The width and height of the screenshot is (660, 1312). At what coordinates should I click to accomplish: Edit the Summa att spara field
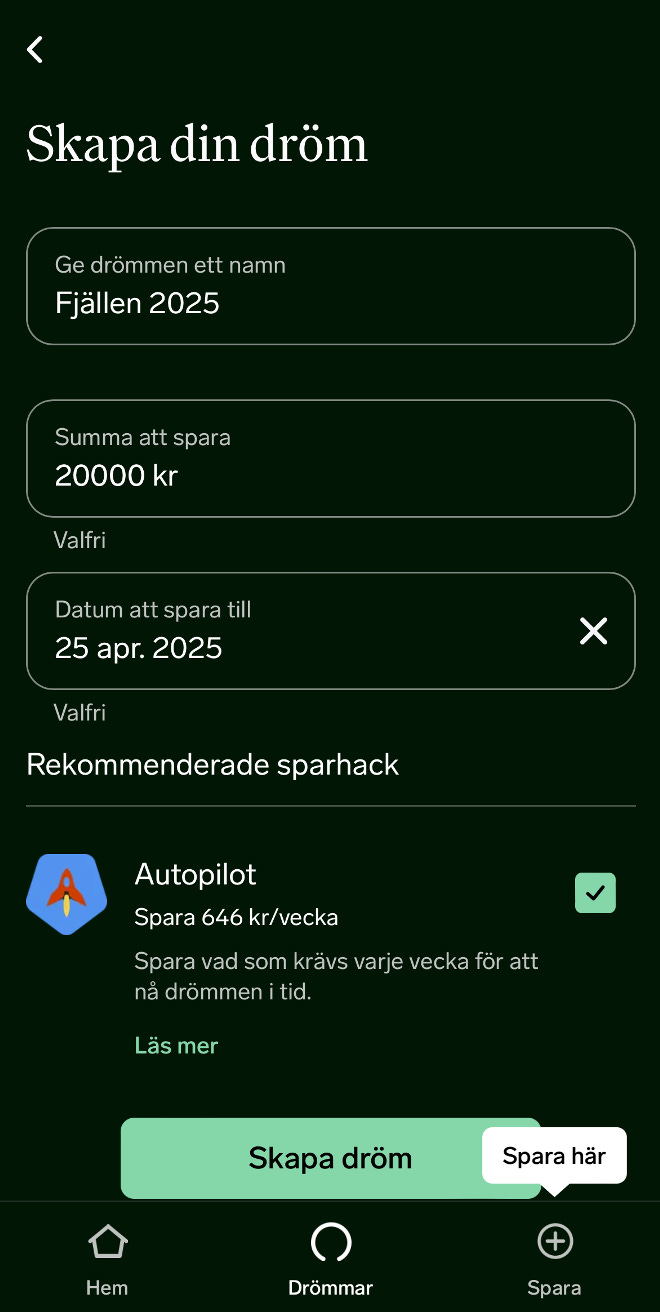point(331,458)
